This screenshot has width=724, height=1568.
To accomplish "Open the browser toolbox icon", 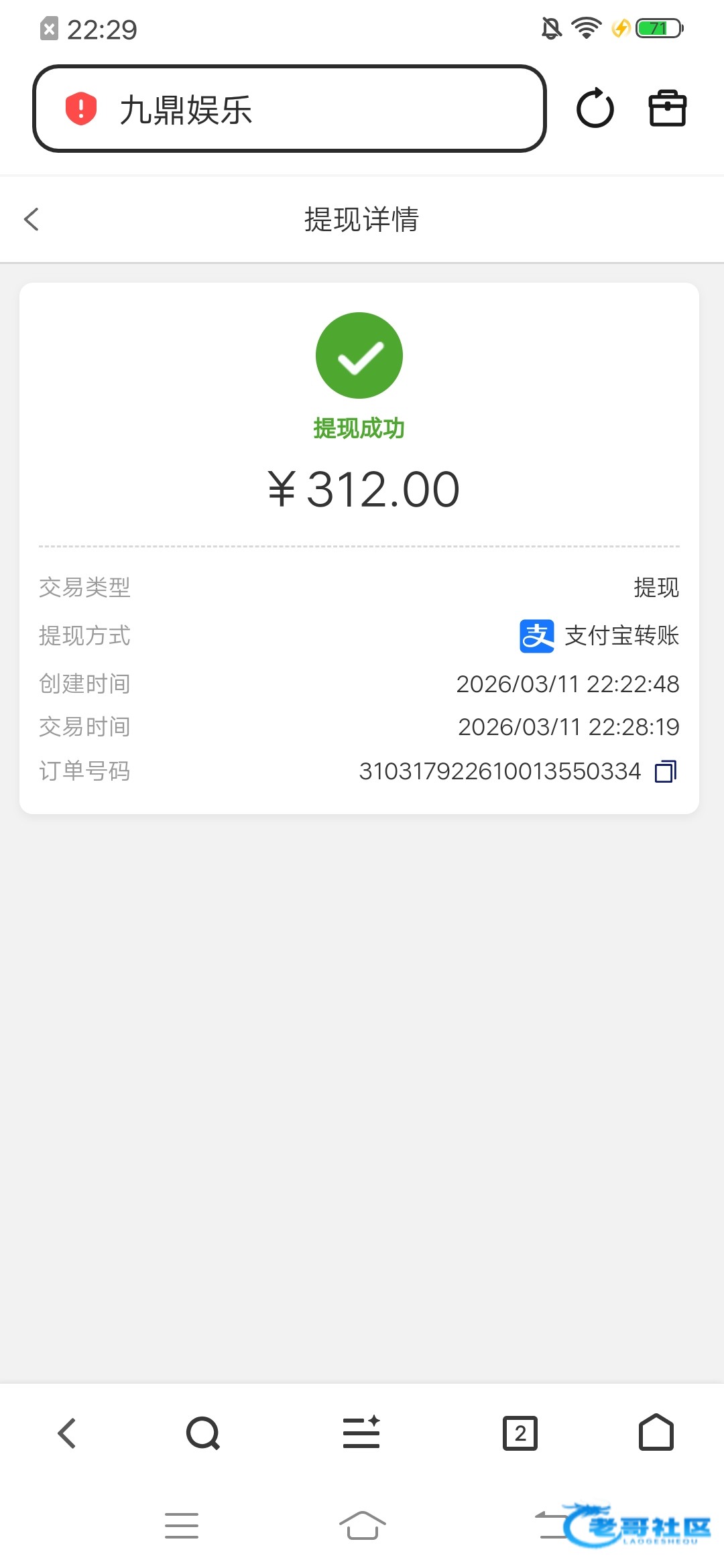I will tap(667, 109).
